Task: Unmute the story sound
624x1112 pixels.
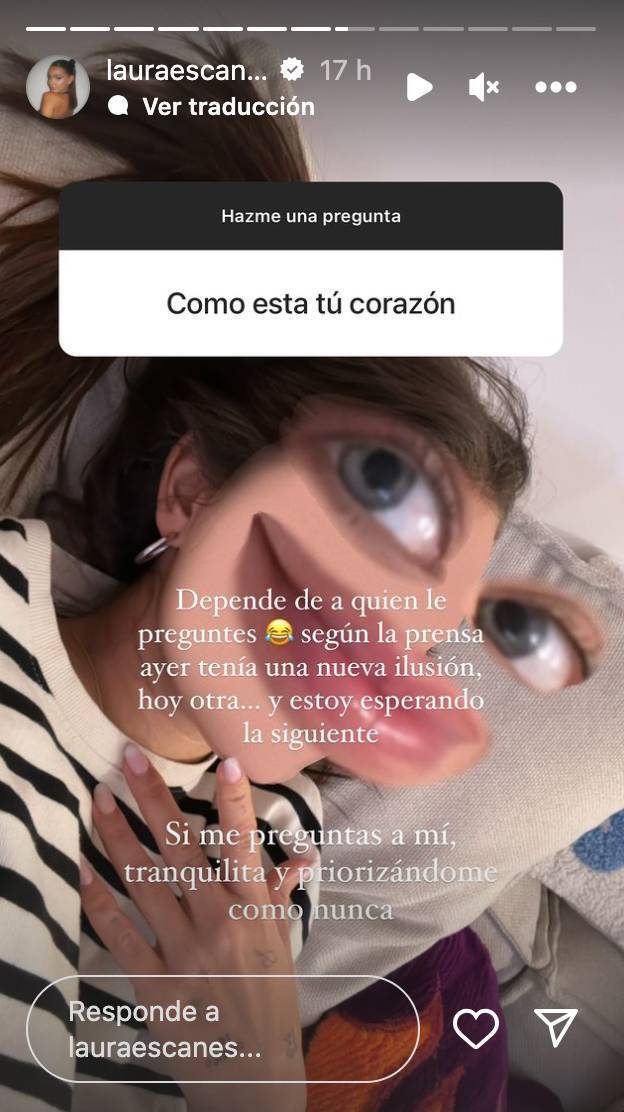Action: 484,88
